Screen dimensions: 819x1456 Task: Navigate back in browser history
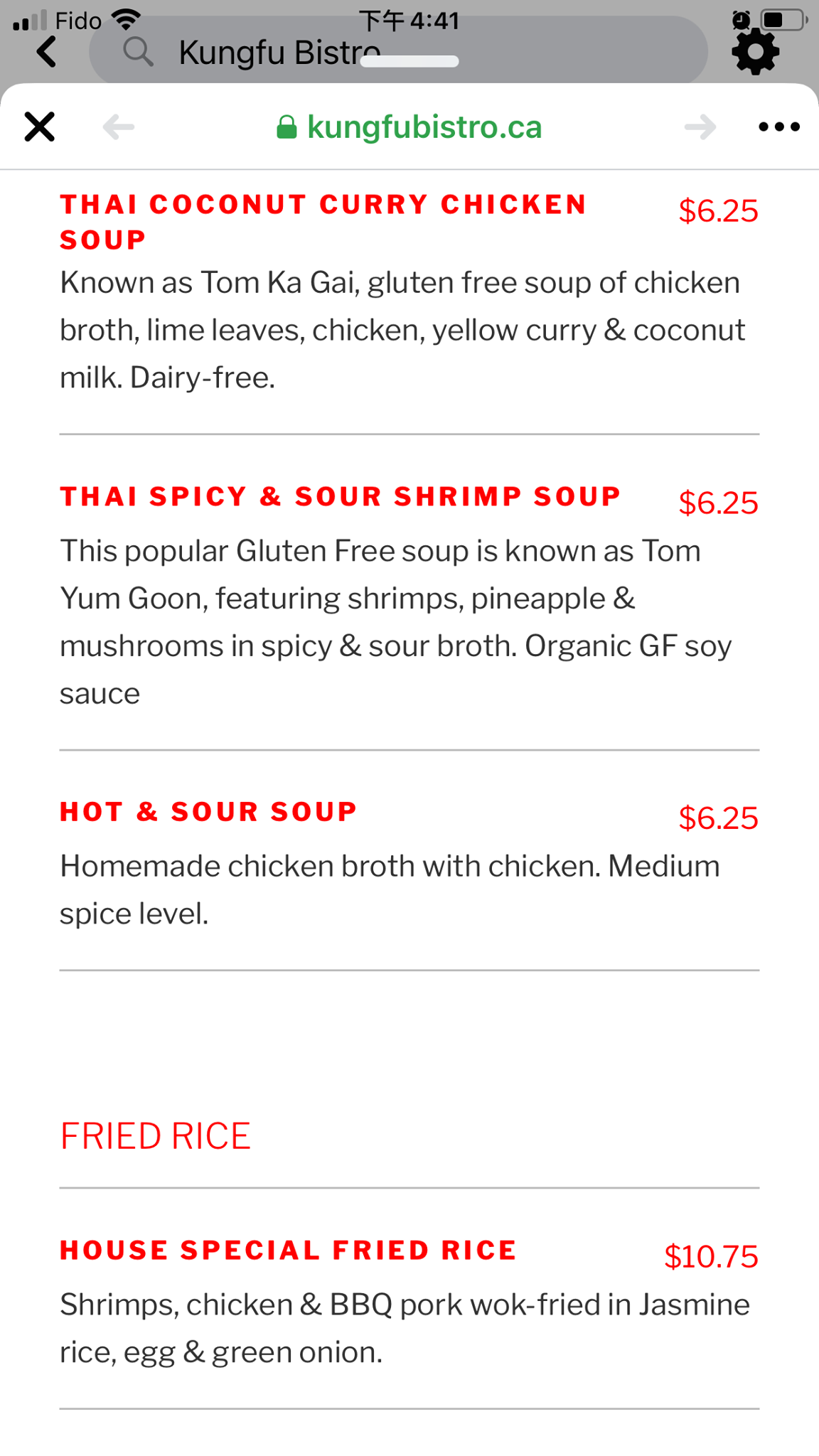119,127
